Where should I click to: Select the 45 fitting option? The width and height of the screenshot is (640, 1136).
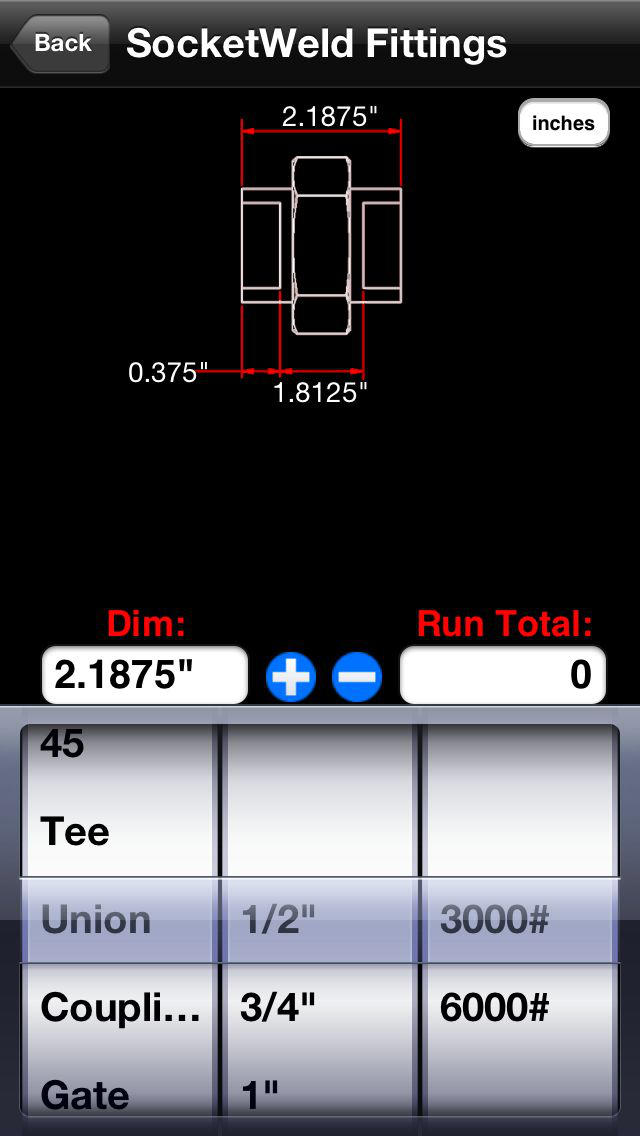pos(62,744)
